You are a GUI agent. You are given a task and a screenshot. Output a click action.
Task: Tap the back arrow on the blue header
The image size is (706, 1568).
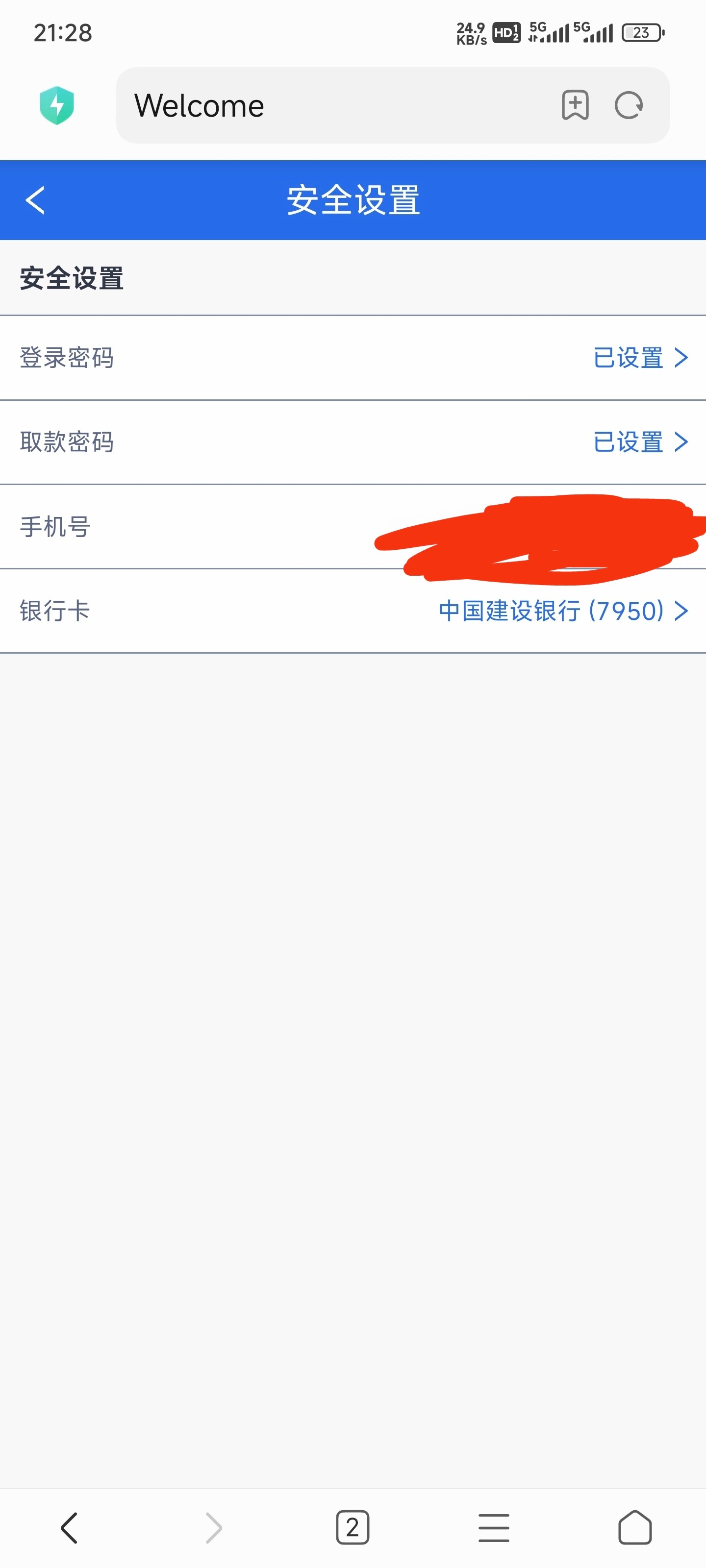click(x=35, y=200)
